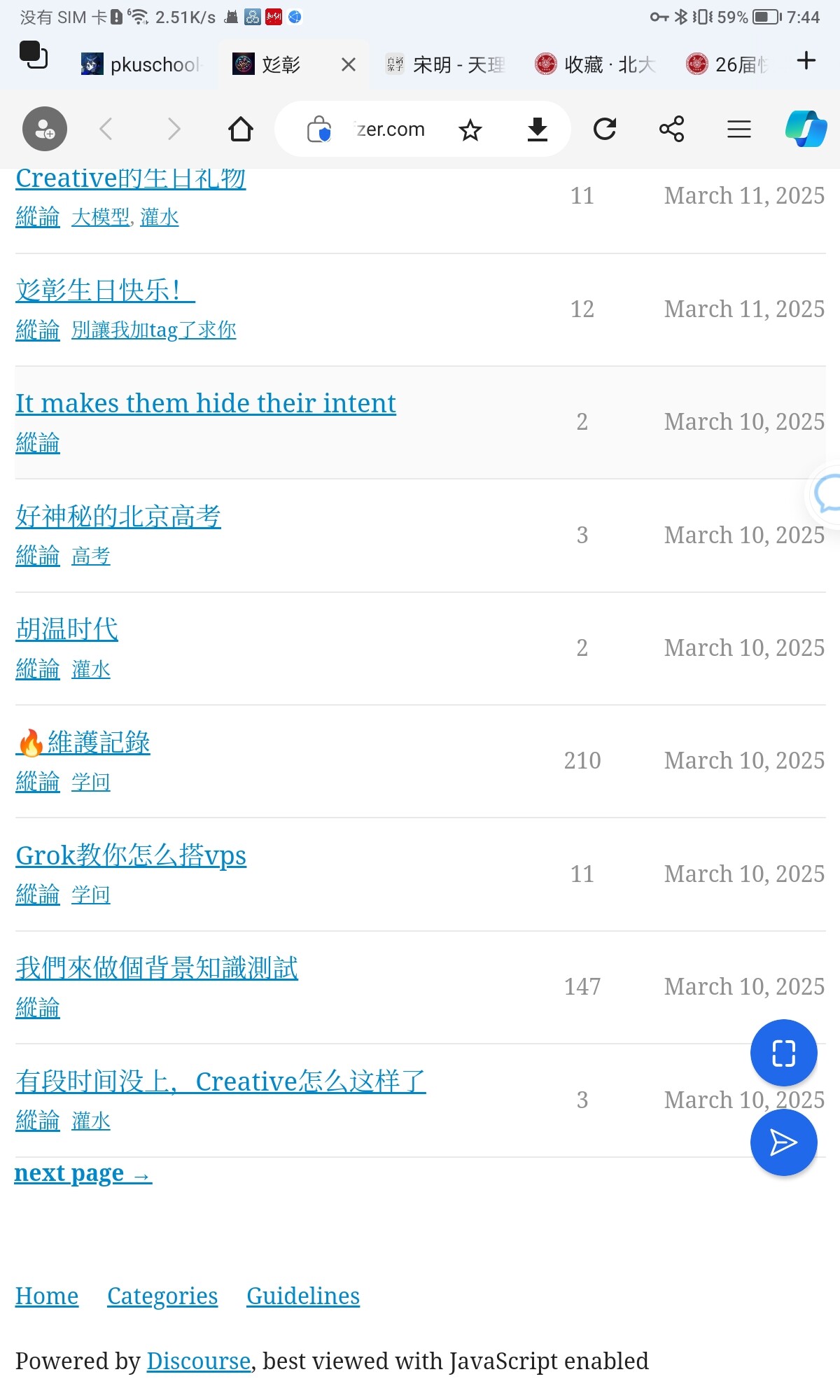Tap the blue send floating button
The width and height of the screenshot is (840, 1400).
(783, 1142)
